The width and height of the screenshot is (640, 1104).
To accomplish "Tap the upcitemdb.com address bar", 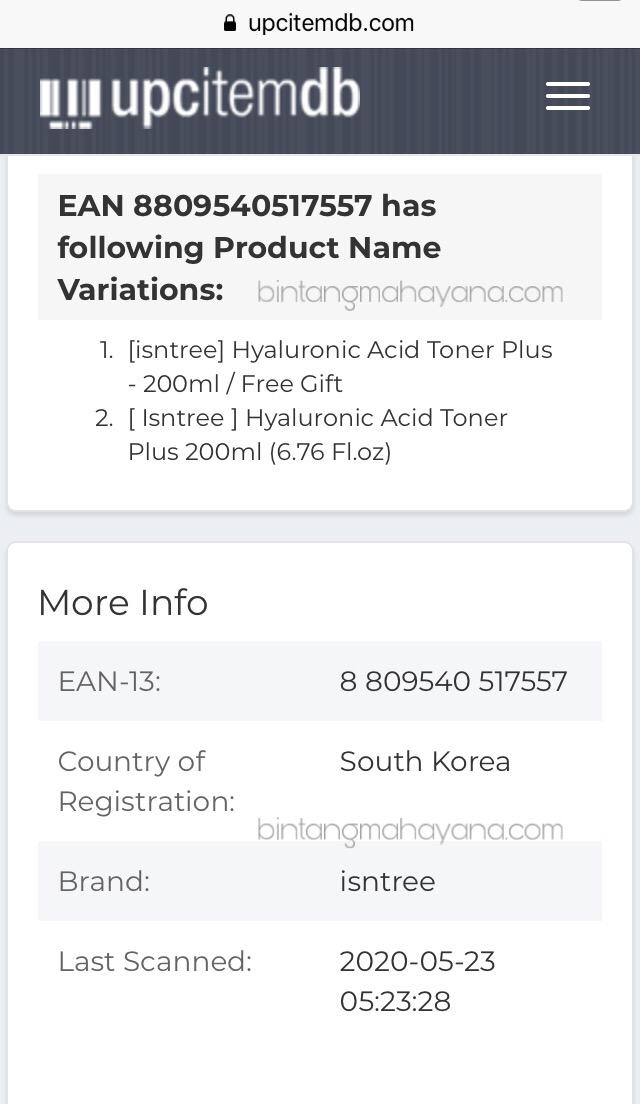I will coord(320,23).
